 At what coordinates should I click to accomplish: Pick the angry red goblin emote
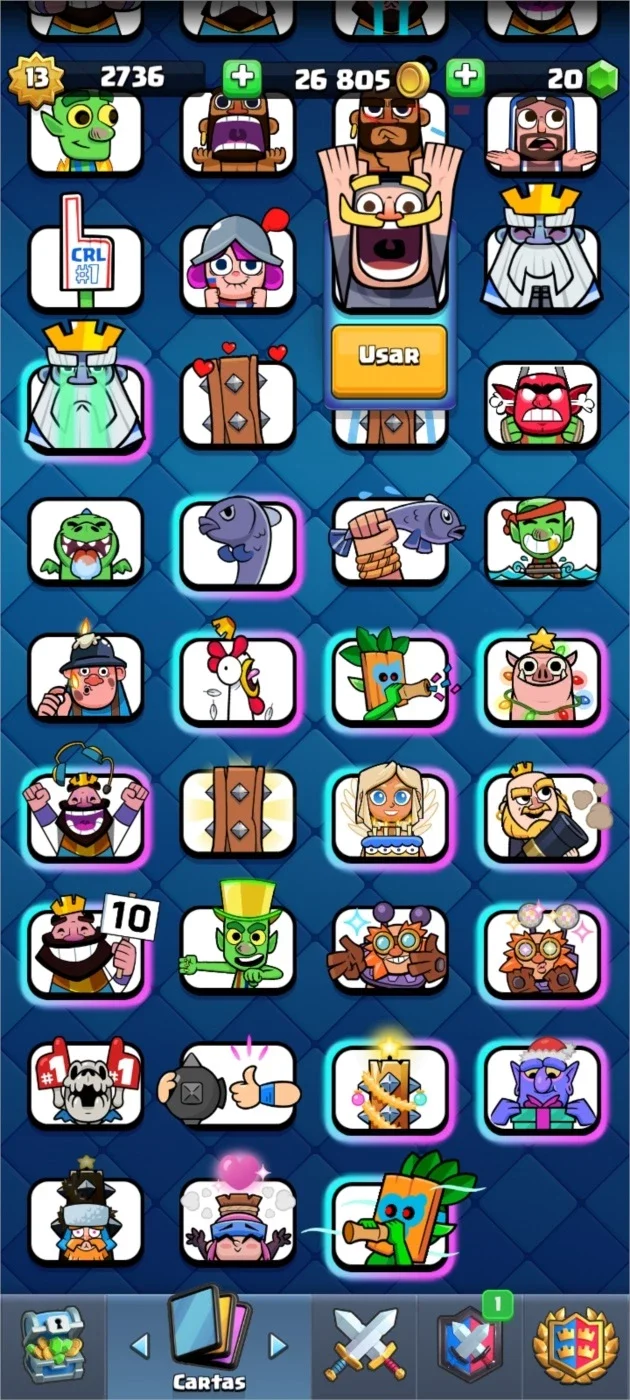click(x=542, y=405)
